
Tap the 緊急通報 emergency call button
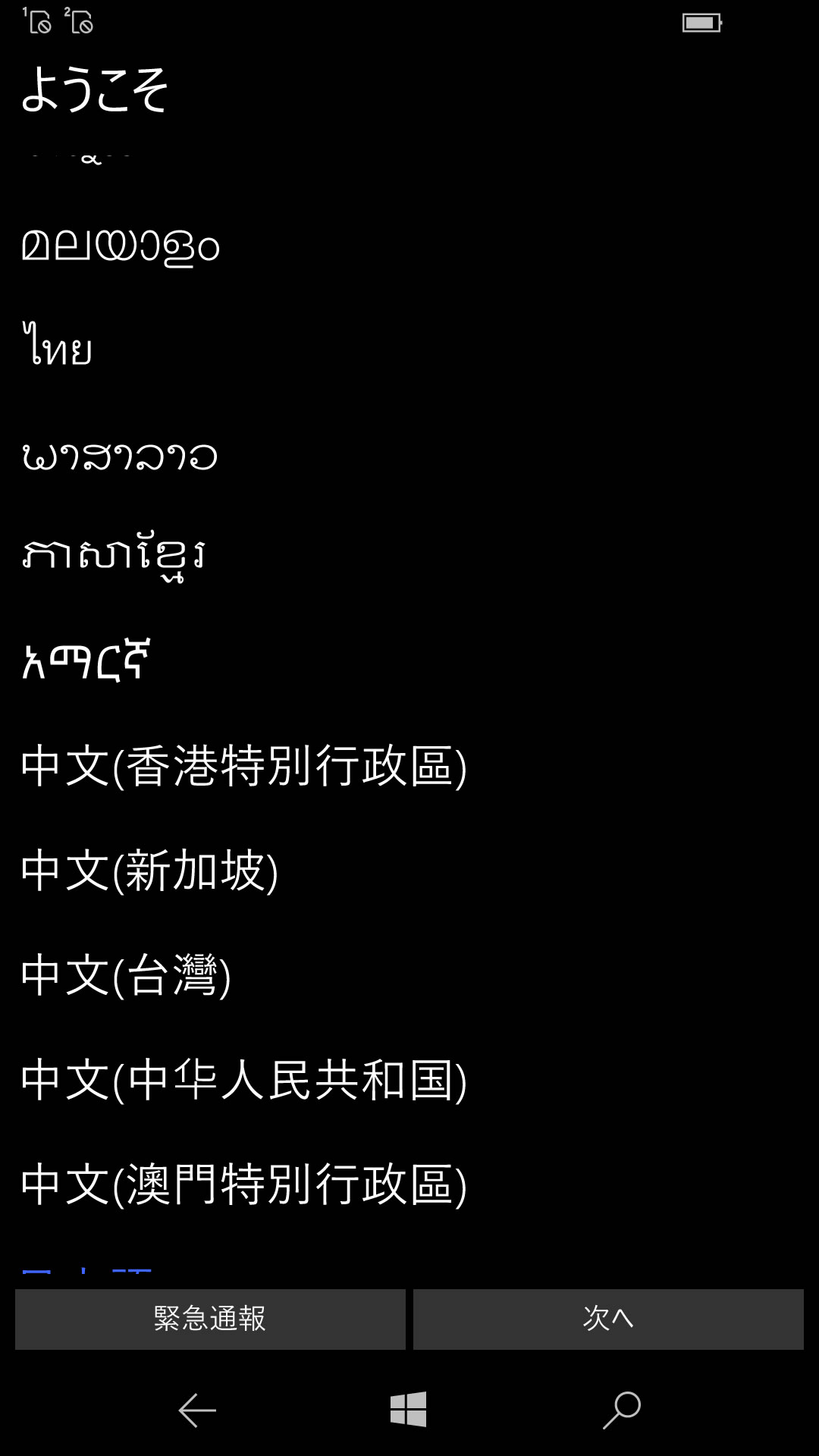(x=210, y=1319)
